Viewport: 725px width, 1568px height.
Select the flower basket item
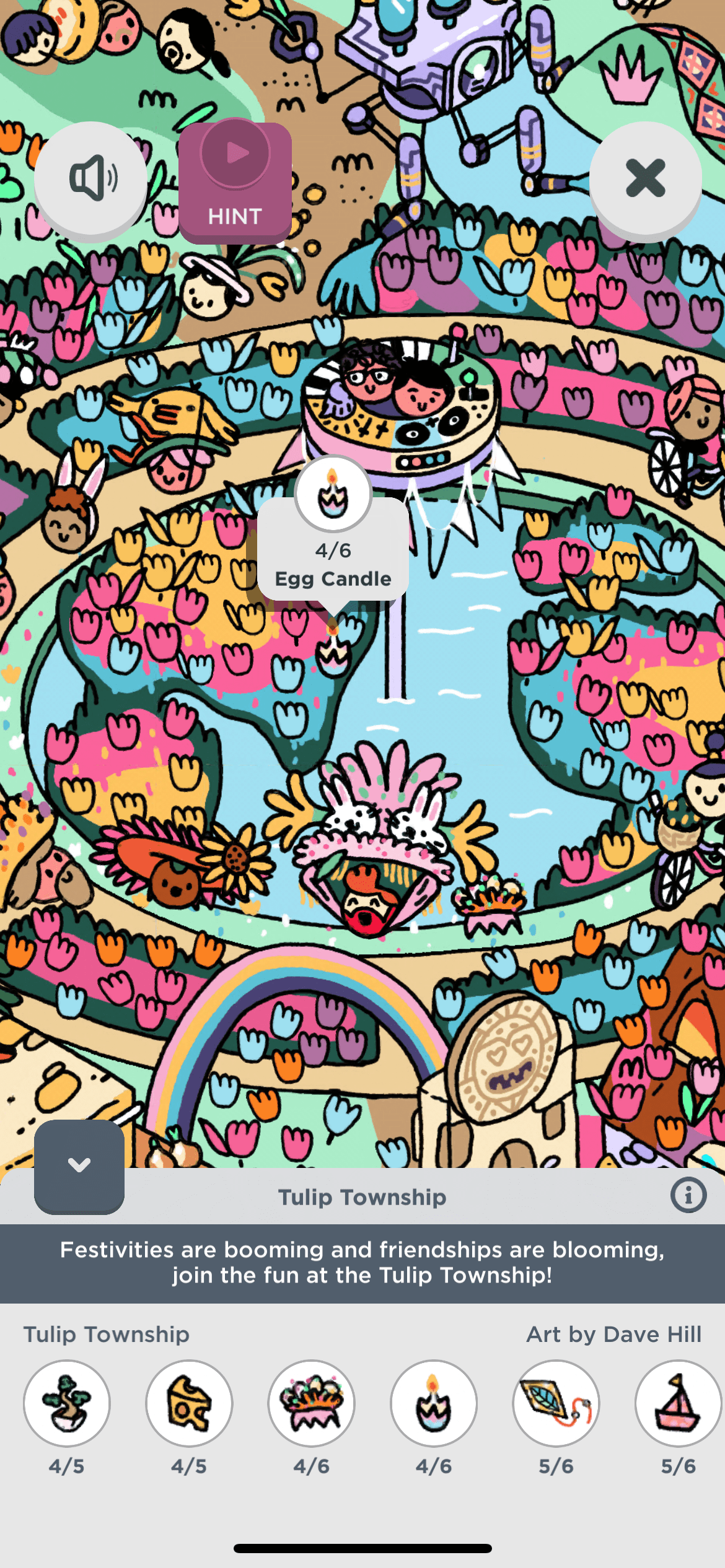pos(311,1403)
